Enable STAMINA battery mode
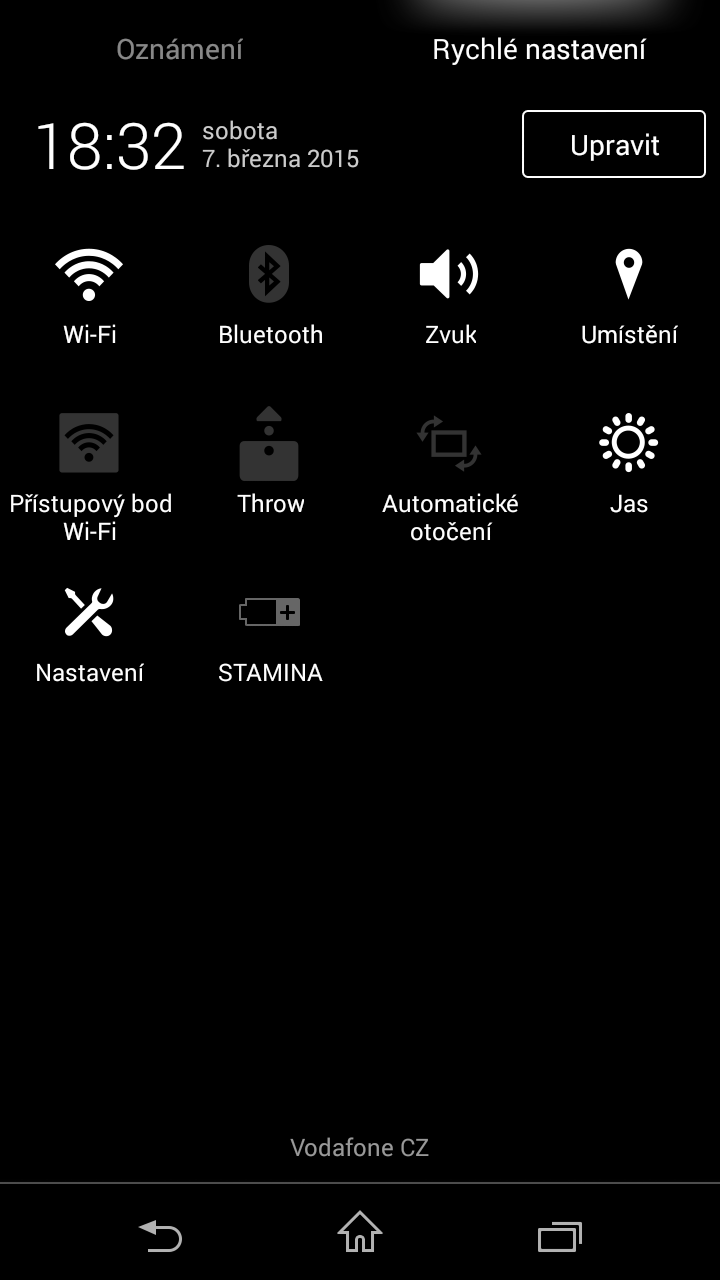 click(x=270, y=630)
